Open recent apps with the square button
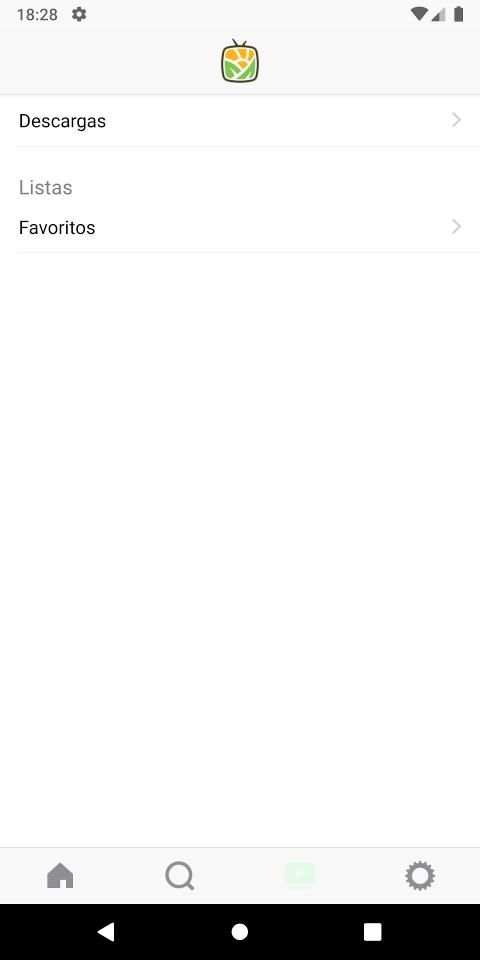The image size is (480, 960). pos(372,931)
